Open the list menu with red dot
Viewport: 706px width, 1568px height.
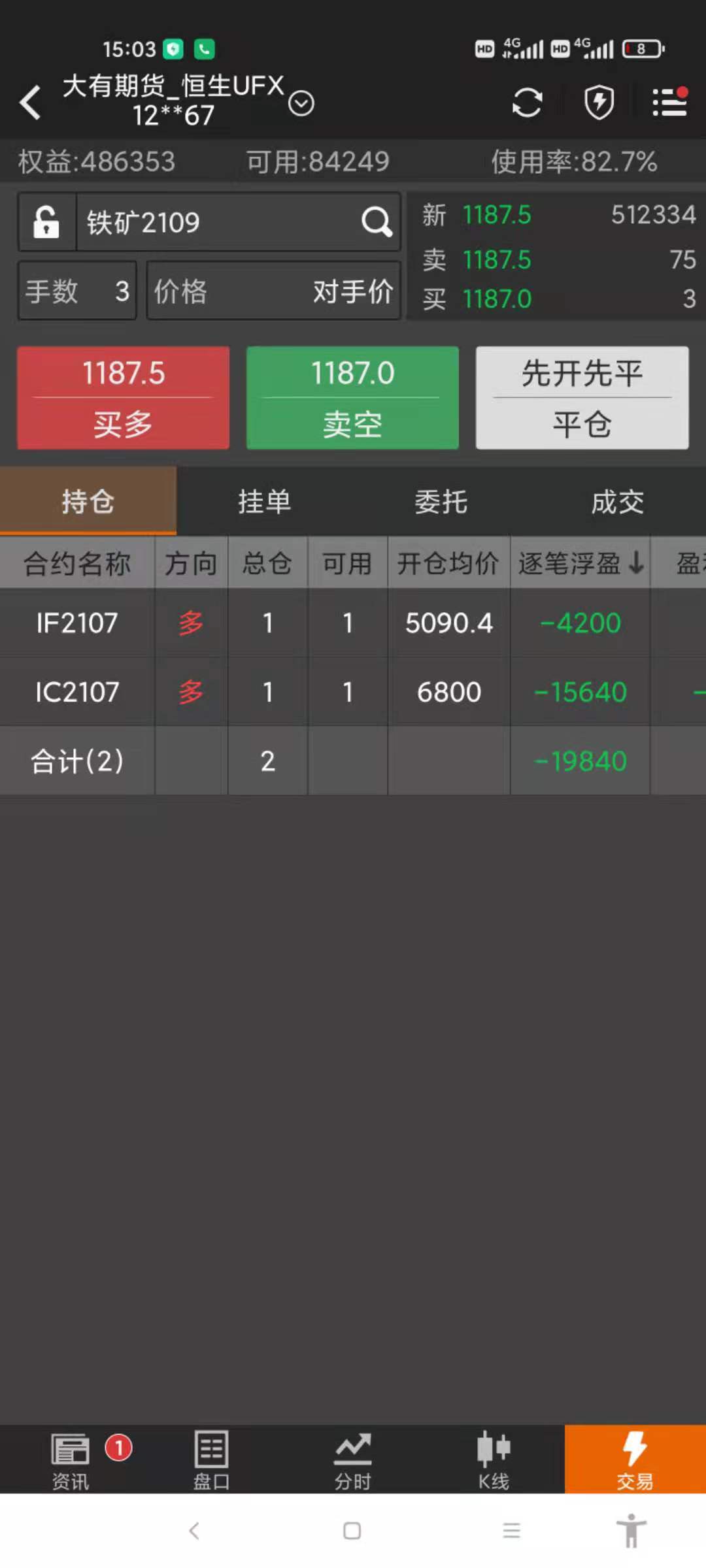pos(670,103)
